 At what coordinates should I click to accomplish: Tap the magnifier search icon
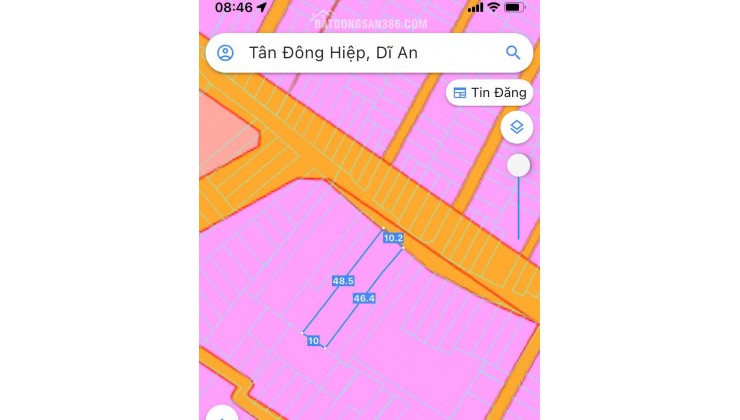pyautogui.click(x=513, y=53)
